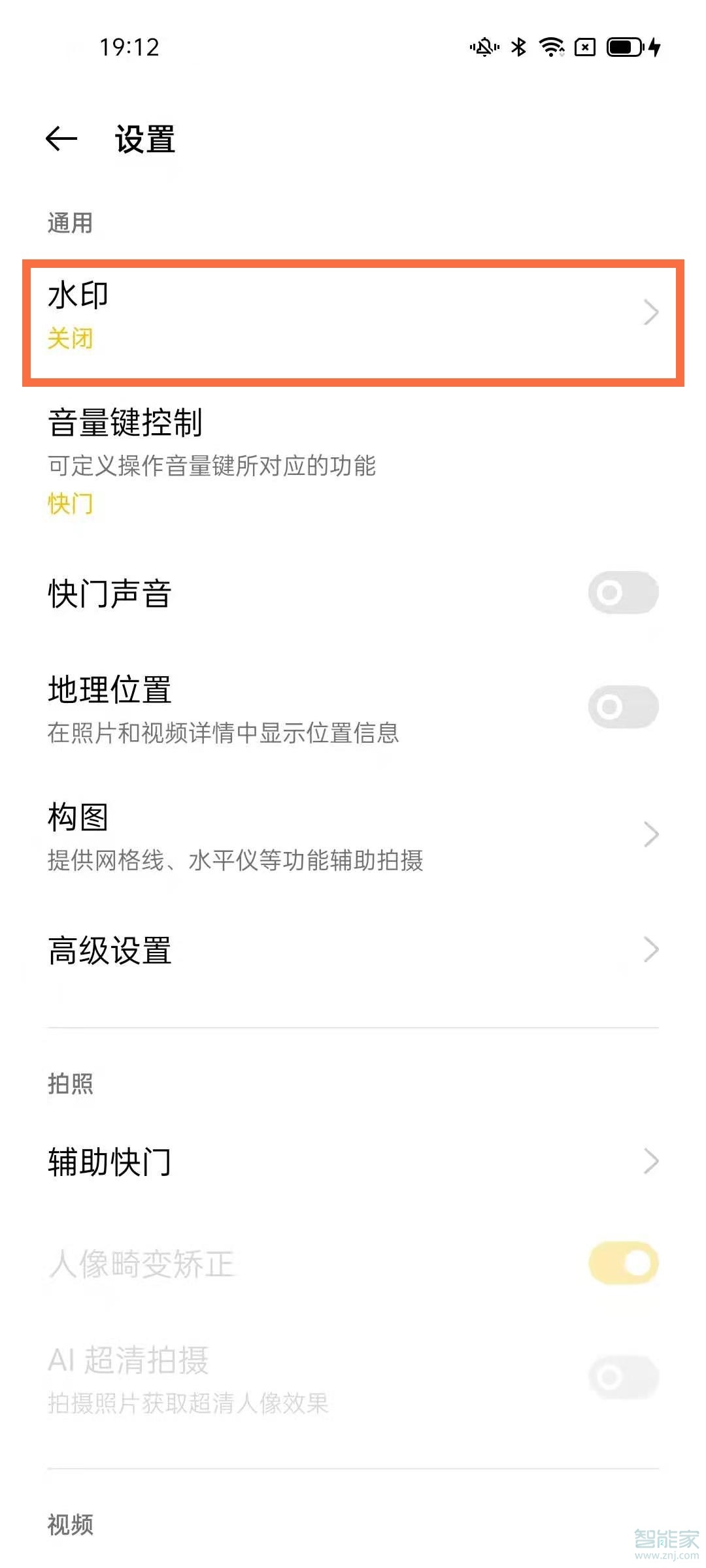
Task: Tap the Bluetooth icon in status bar
Action: 518,46
